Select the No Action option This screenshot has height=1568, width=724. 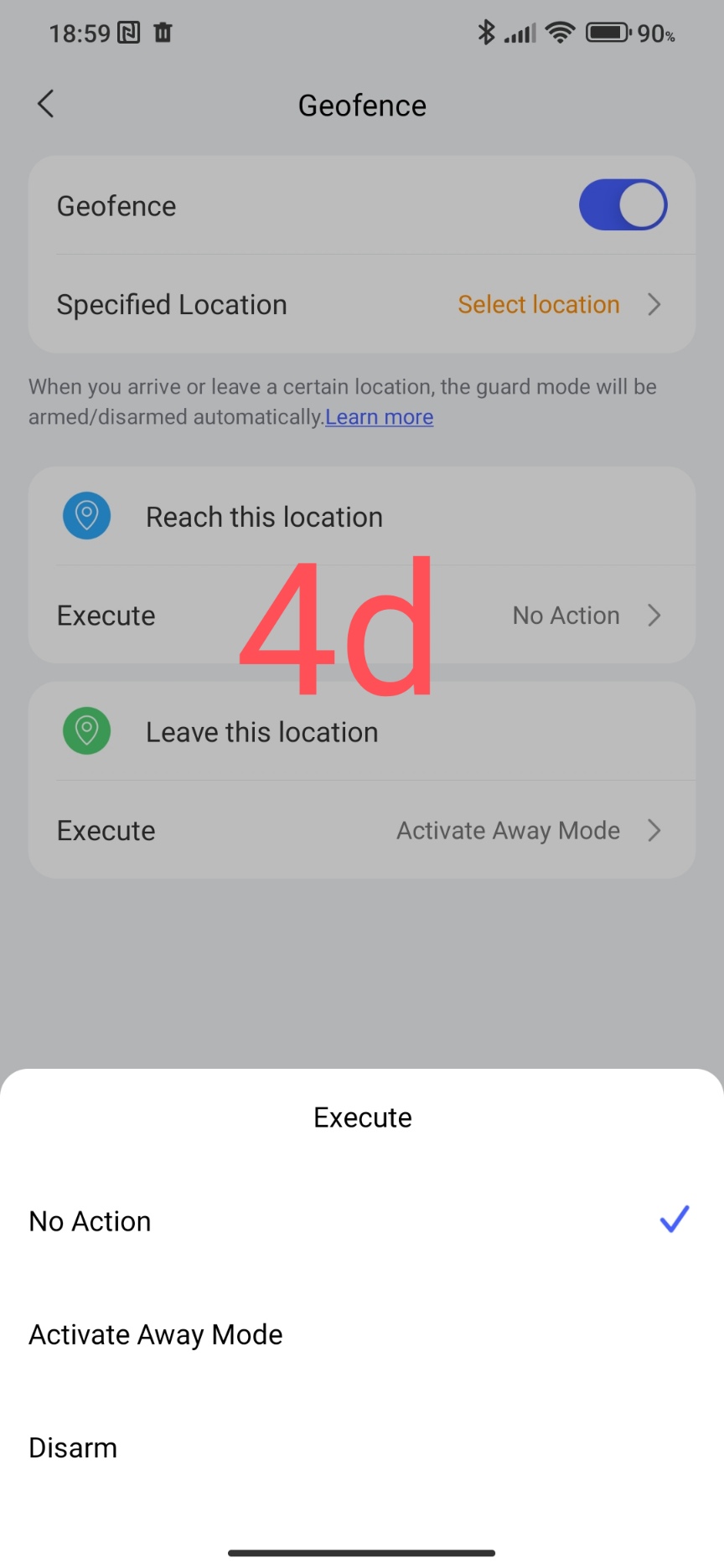click(x=90, y=1221)
